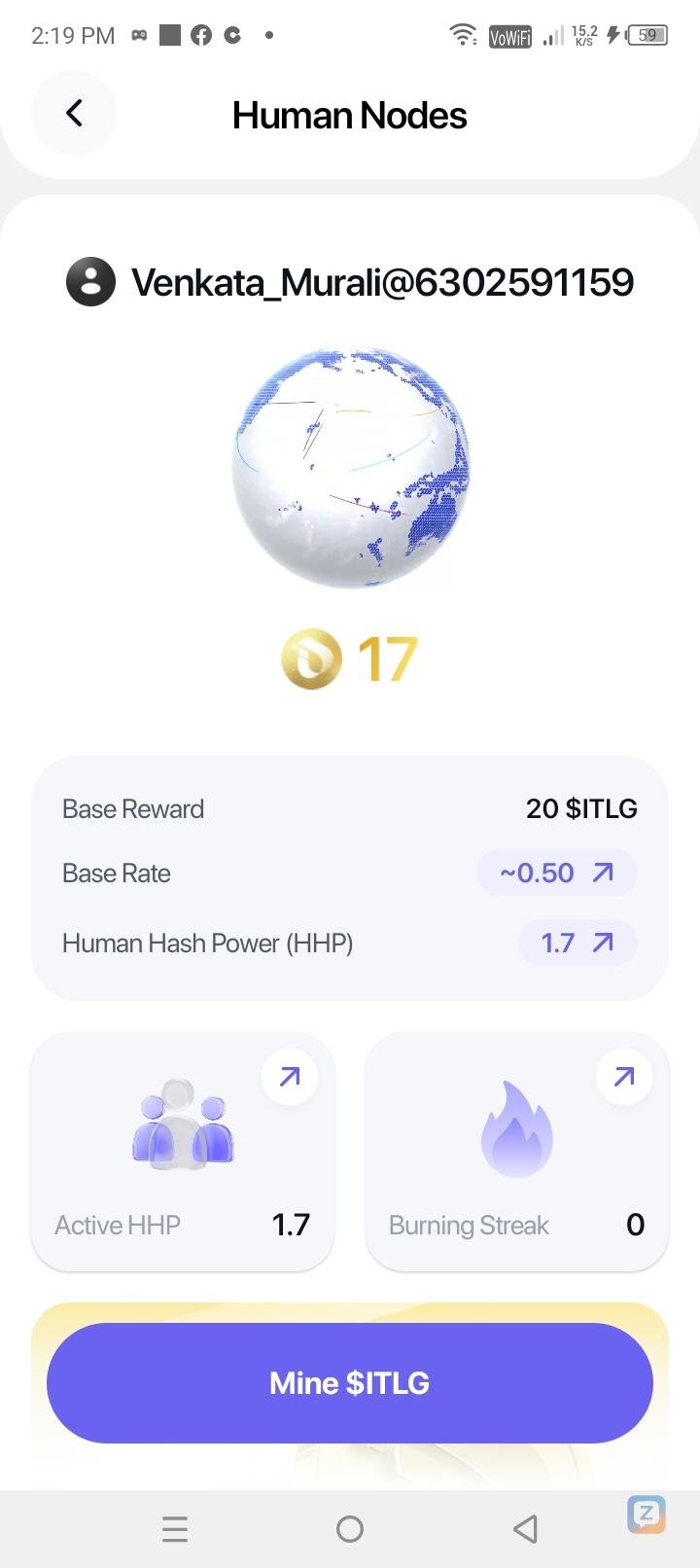Open recent apps from navigation bar

click(x=175, y=1529)
